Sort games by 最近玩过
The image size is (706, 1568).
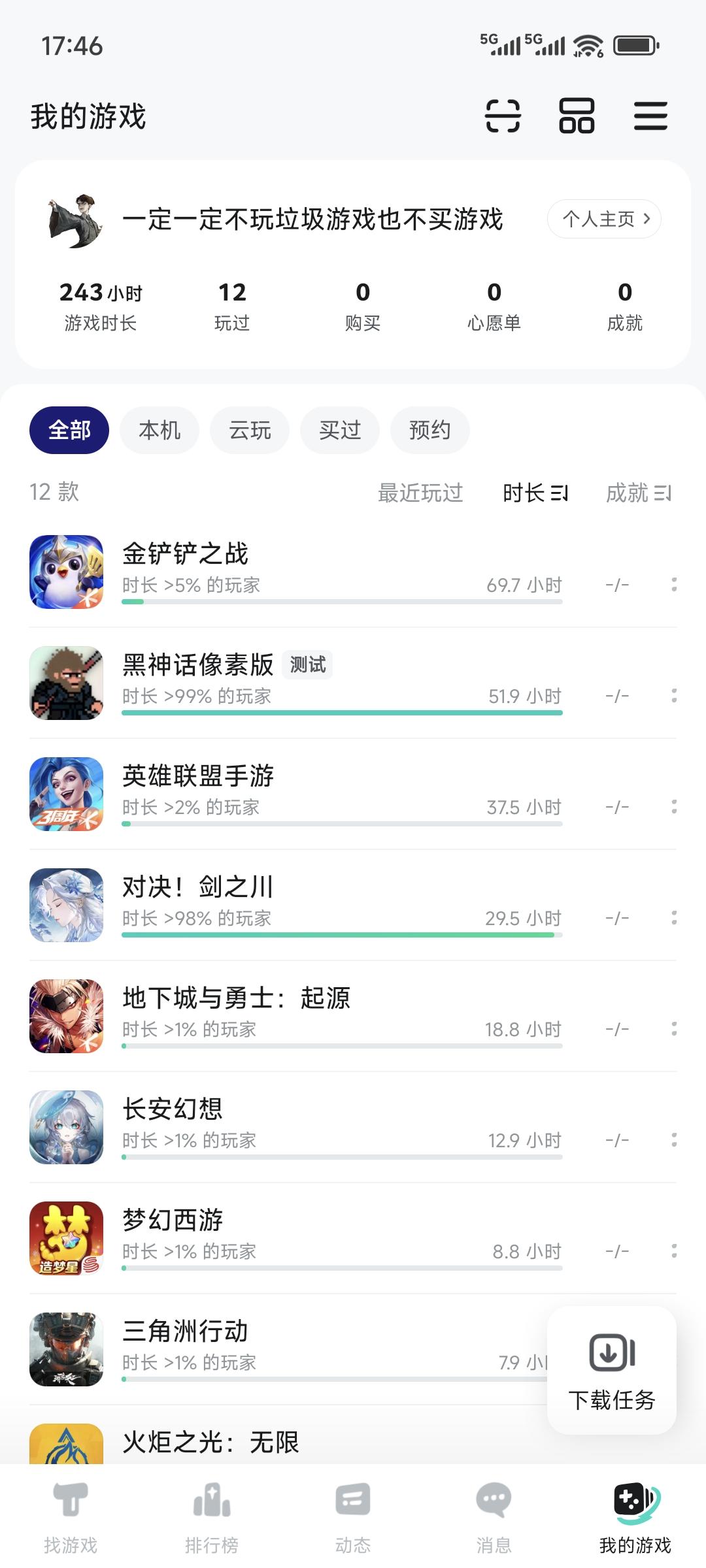[x=419, y=493]
